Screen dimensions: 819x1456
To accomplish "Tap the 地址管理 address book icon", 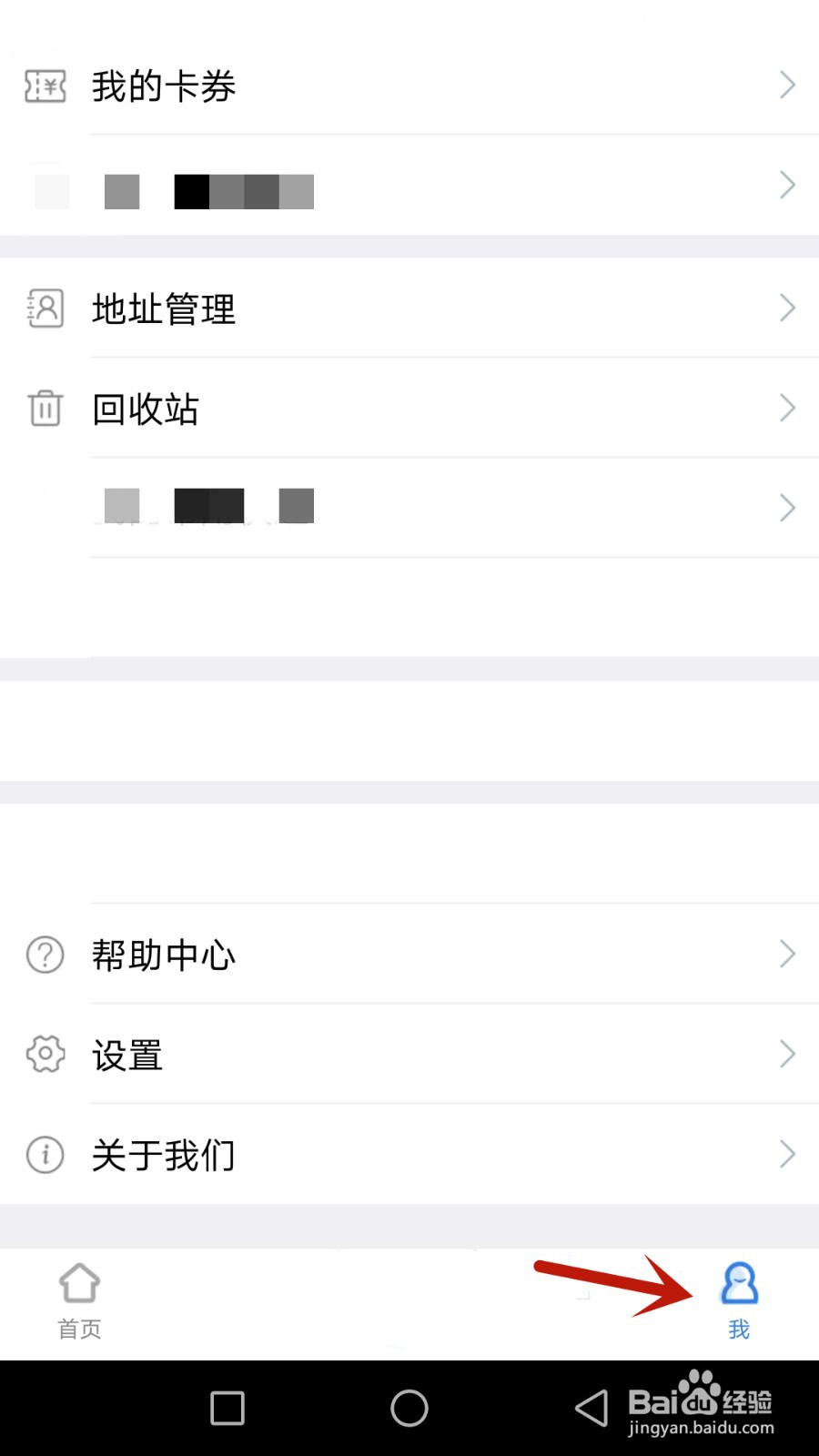I will pos(44,308).
